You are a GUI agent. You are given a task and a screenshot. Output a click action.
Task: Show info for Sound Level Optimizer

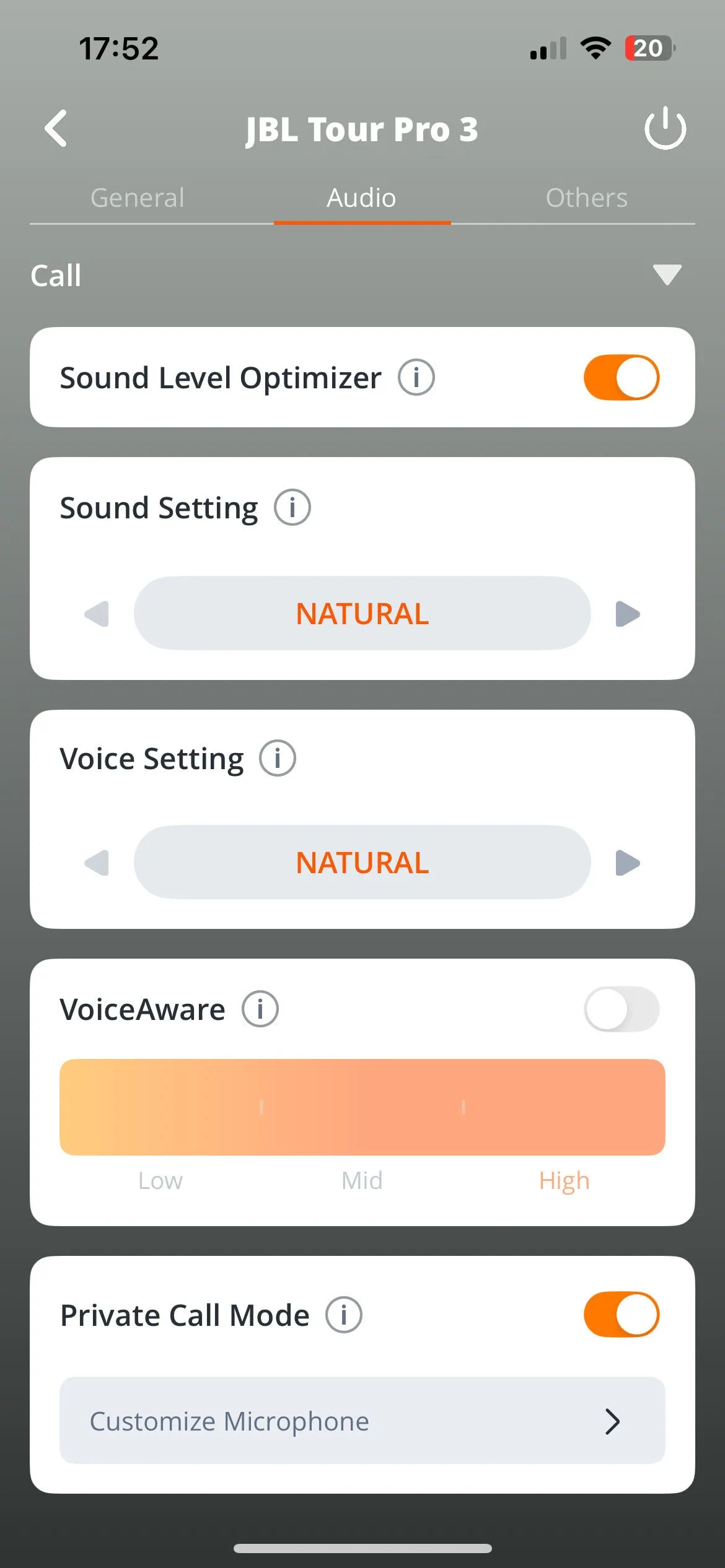tap(416, 377)
